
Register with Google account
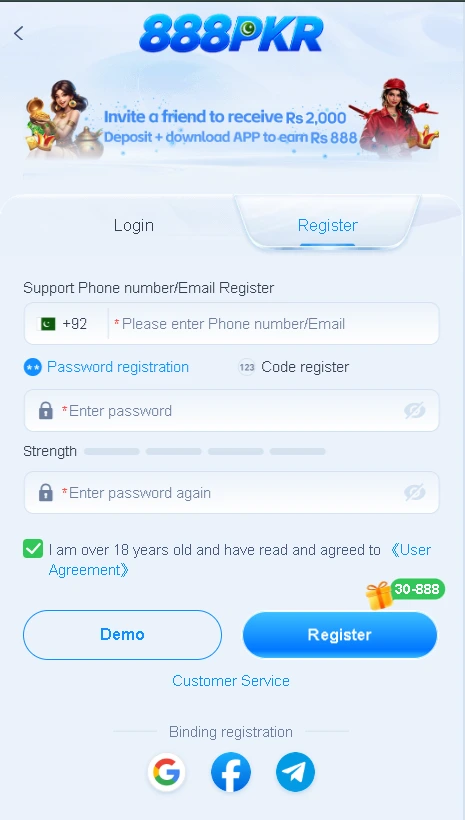(x=166, y=772)
